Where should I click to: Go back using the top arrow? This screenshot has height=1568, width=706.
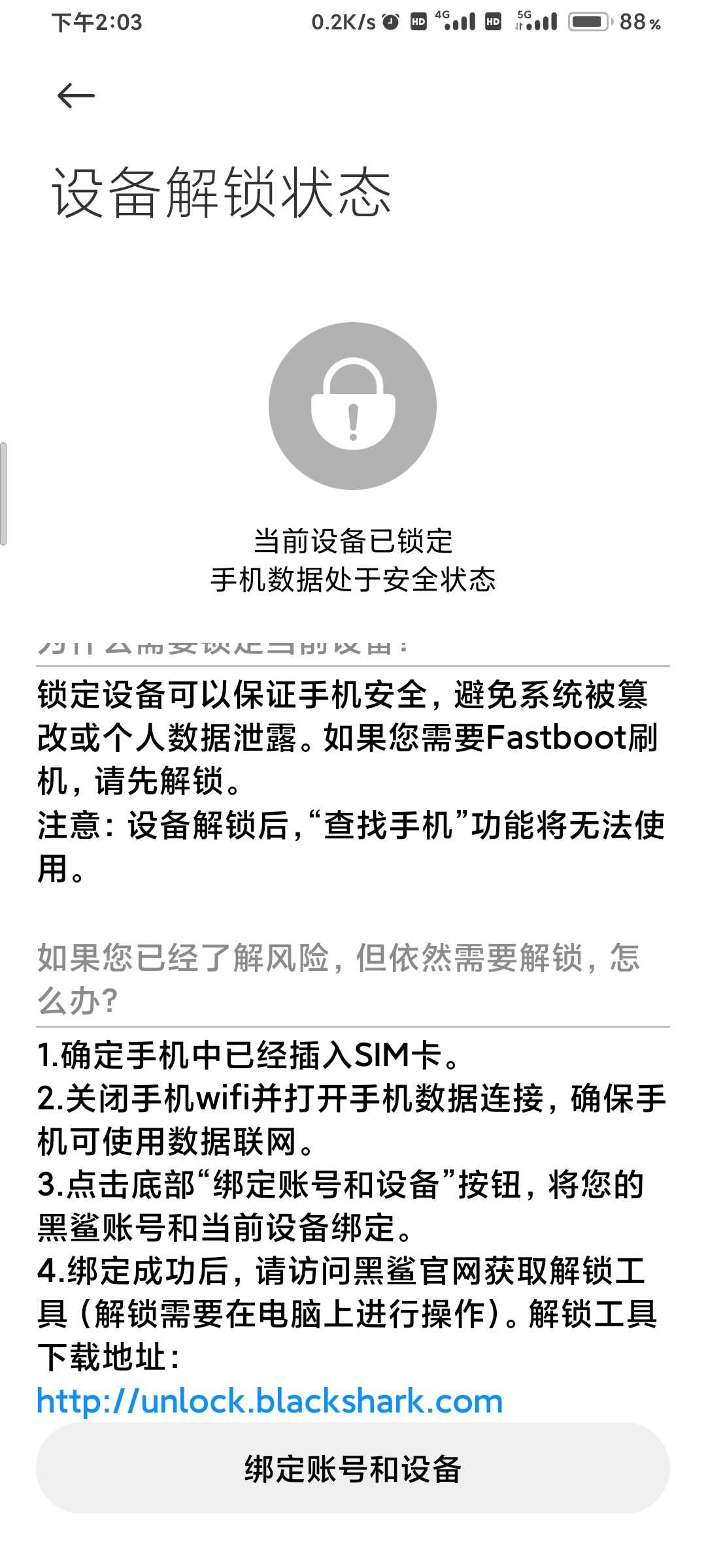pos(76,96)
